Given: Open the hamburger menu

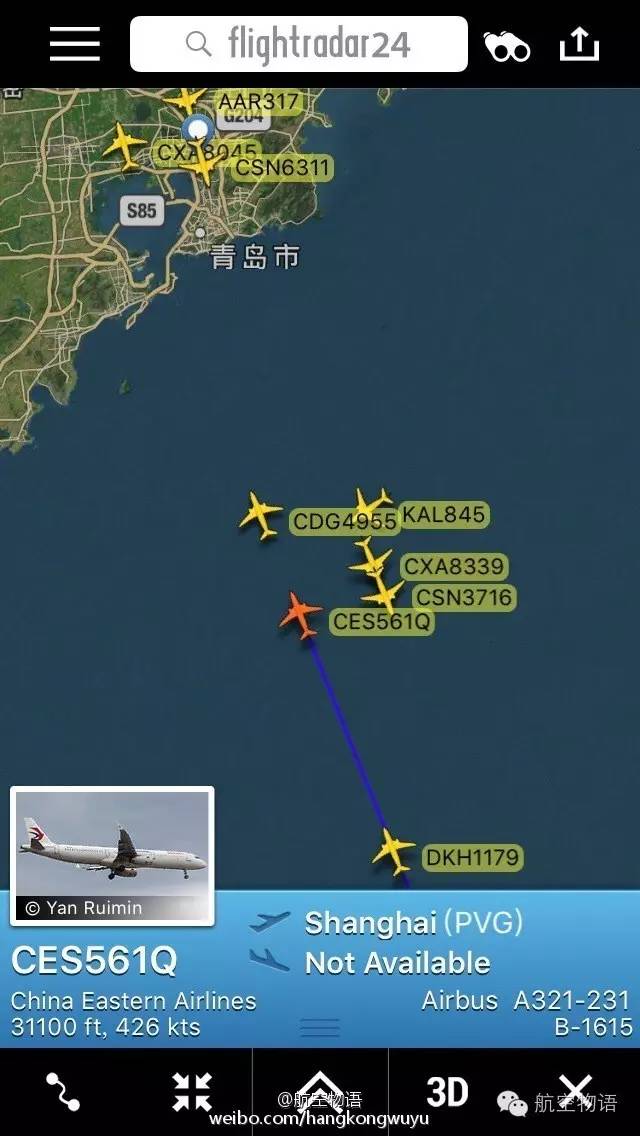Looking at the screenshot, I should [75, 44].
